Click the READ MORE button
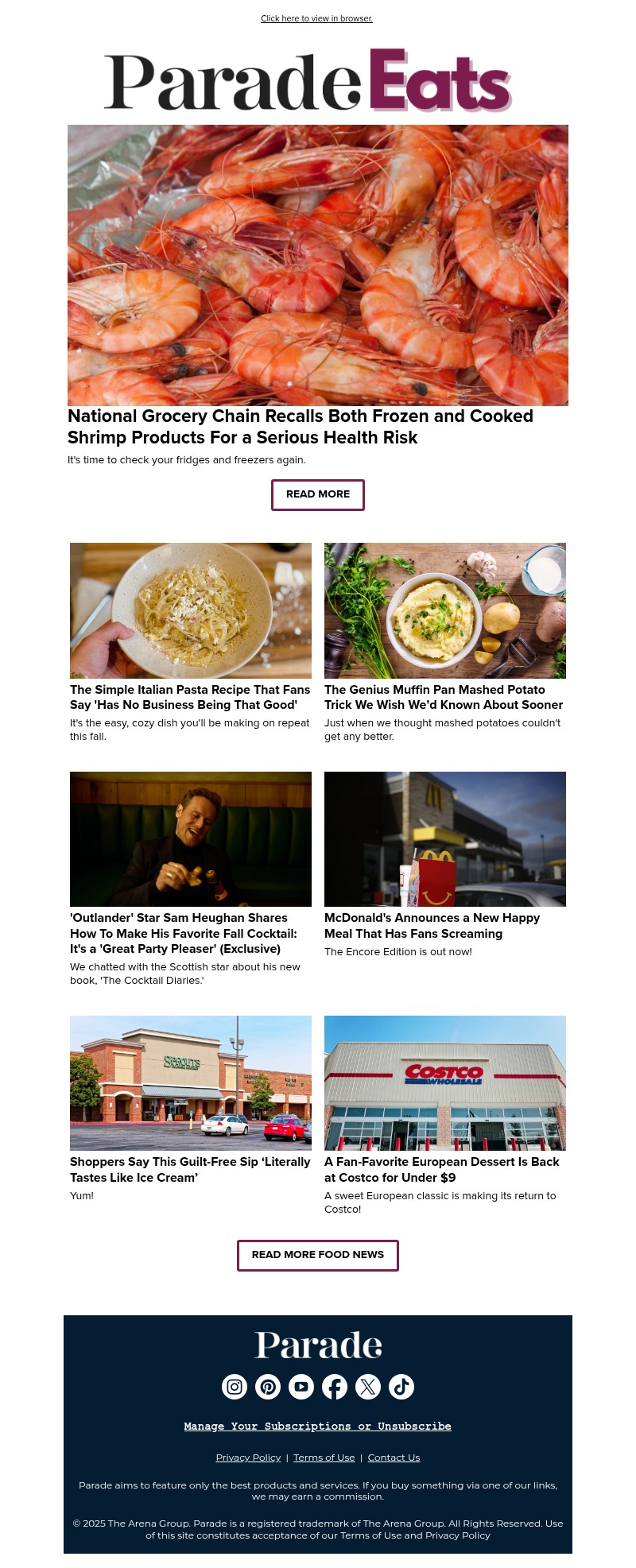The height and width of the screenshot is (1568, 636). (317, 494)
